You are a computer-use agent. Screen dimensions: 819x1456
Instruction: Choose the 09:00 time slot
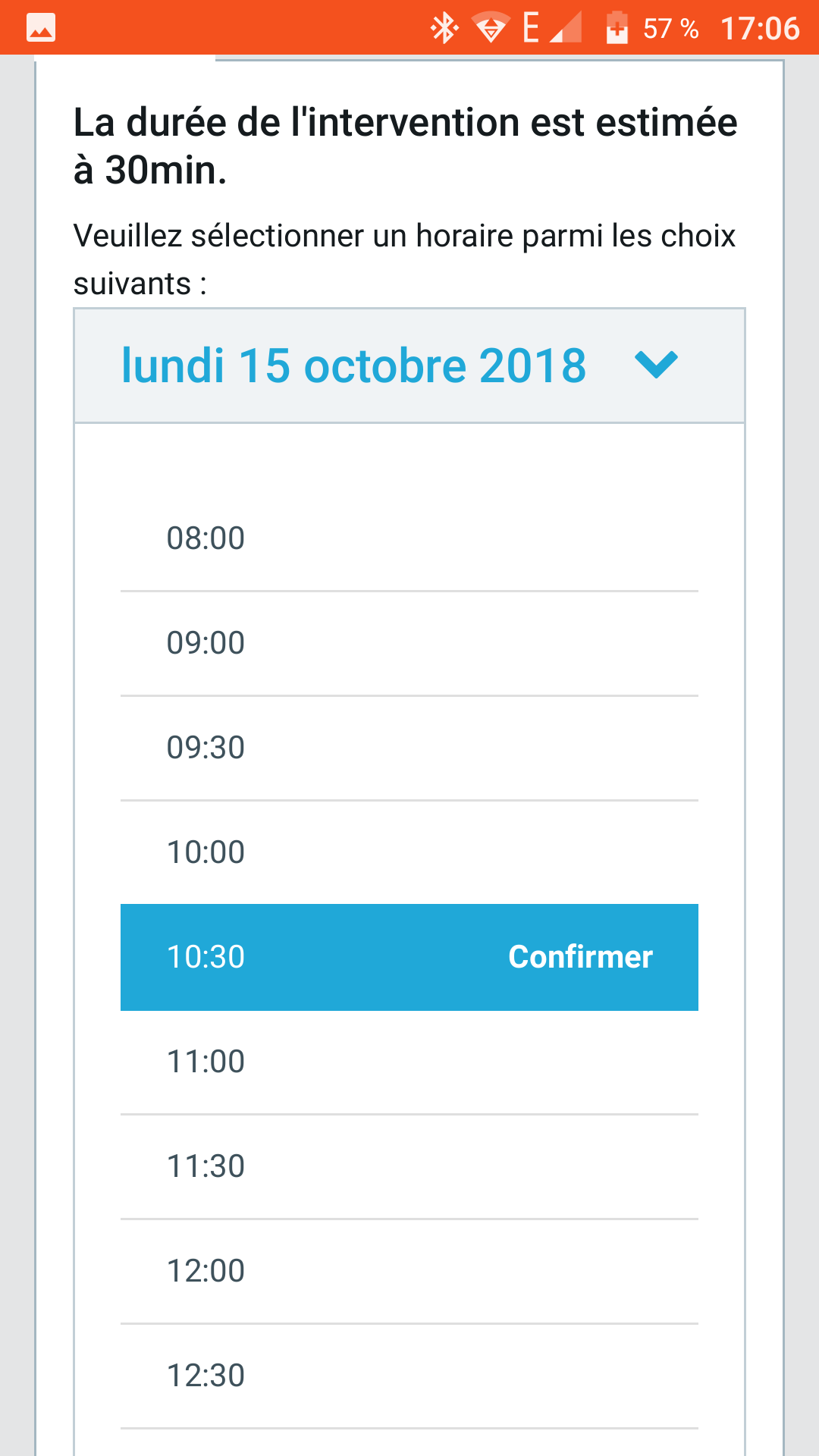[x=409, y=643]
